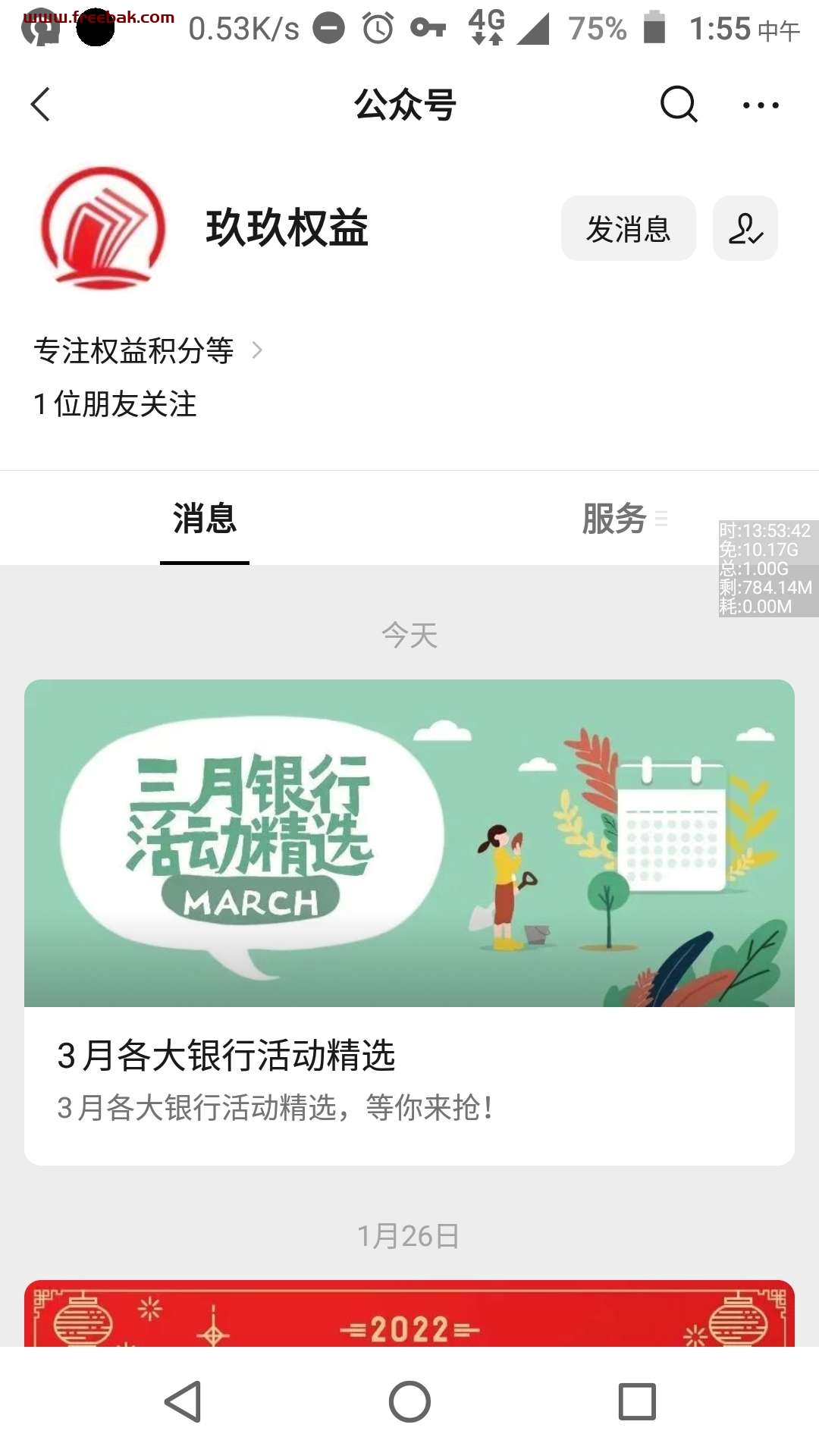
Task: Tap the followed-account person icon button
Action: coord(745,228)
